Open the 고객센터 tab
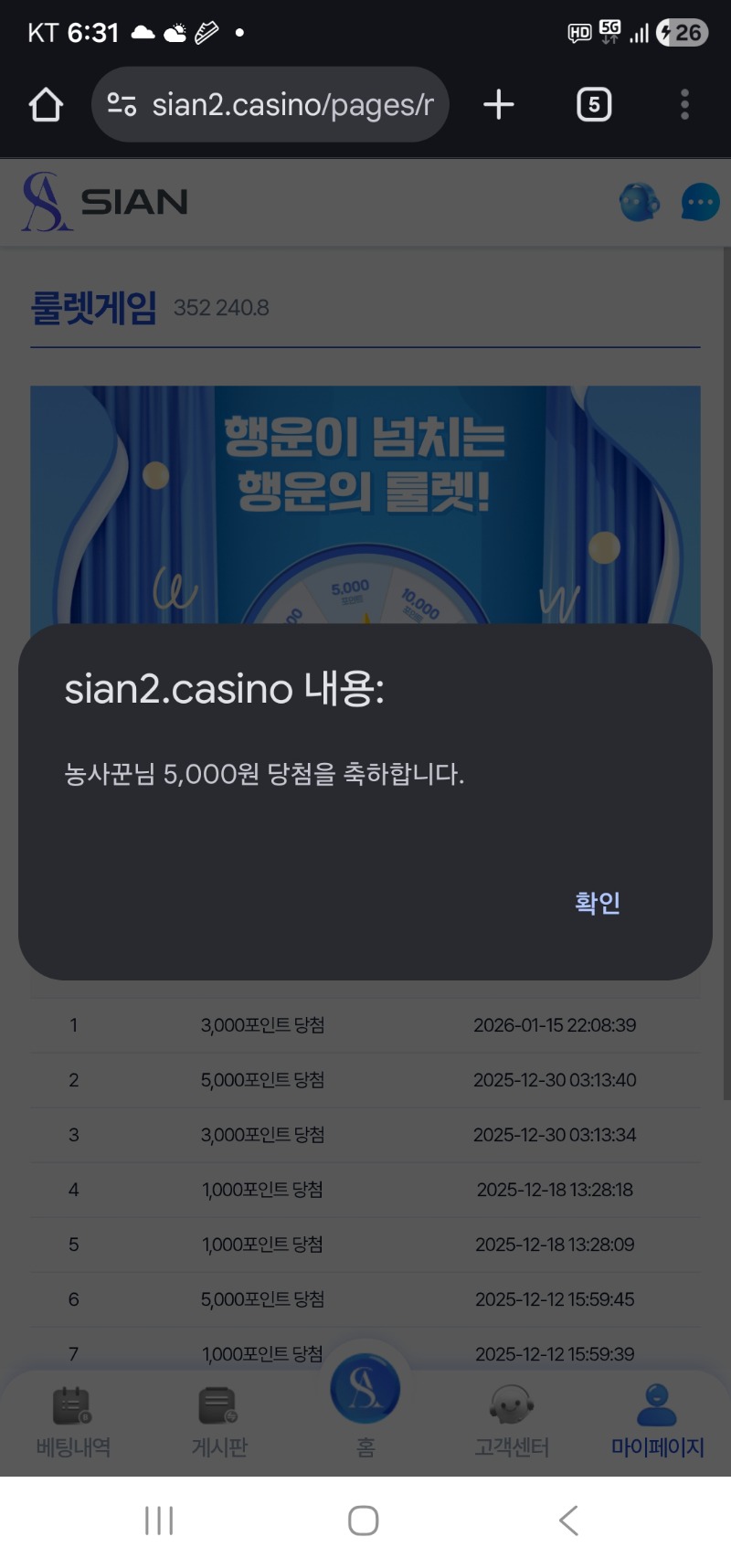 (x=512, y=1421)
